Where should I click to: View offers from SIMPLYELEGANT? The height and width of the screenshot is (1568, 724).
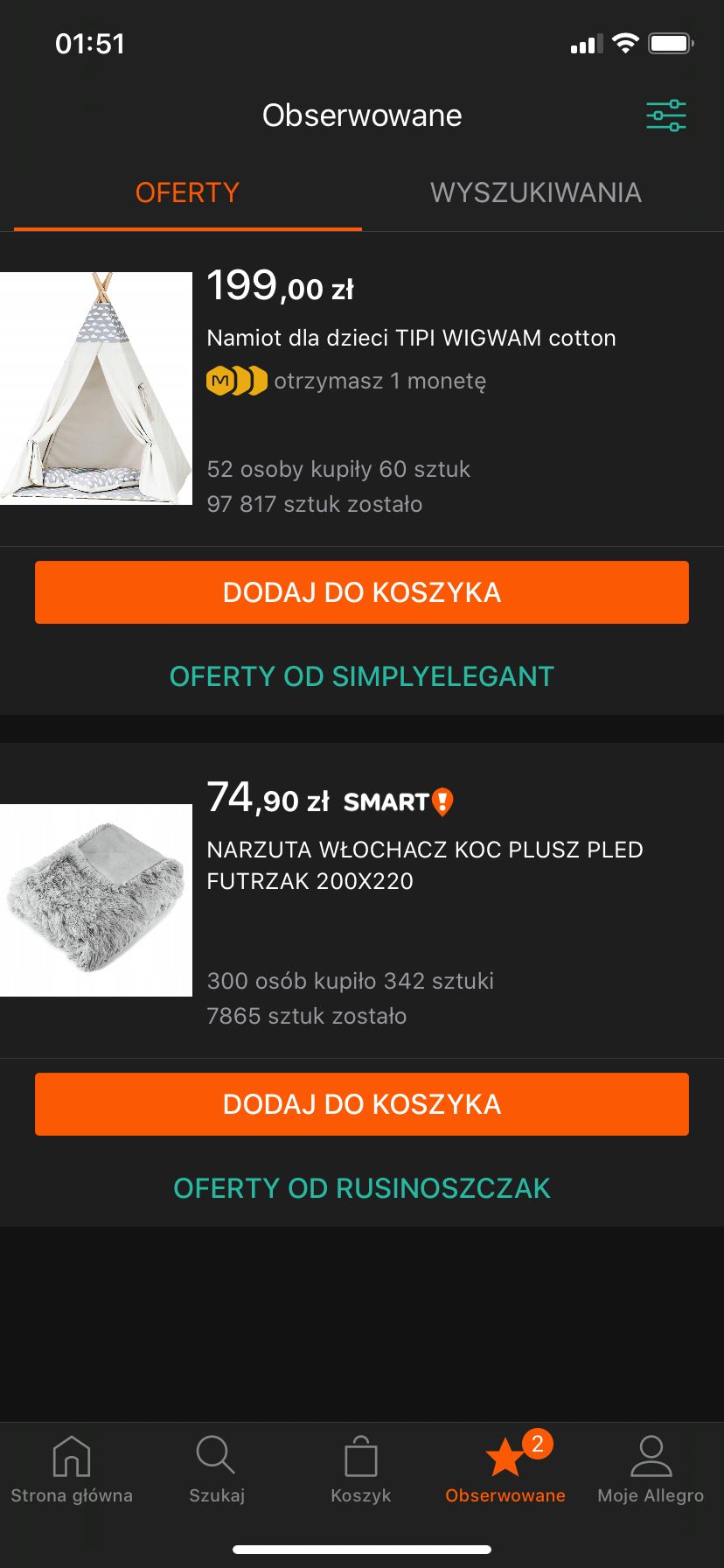(x=362, y=676)
